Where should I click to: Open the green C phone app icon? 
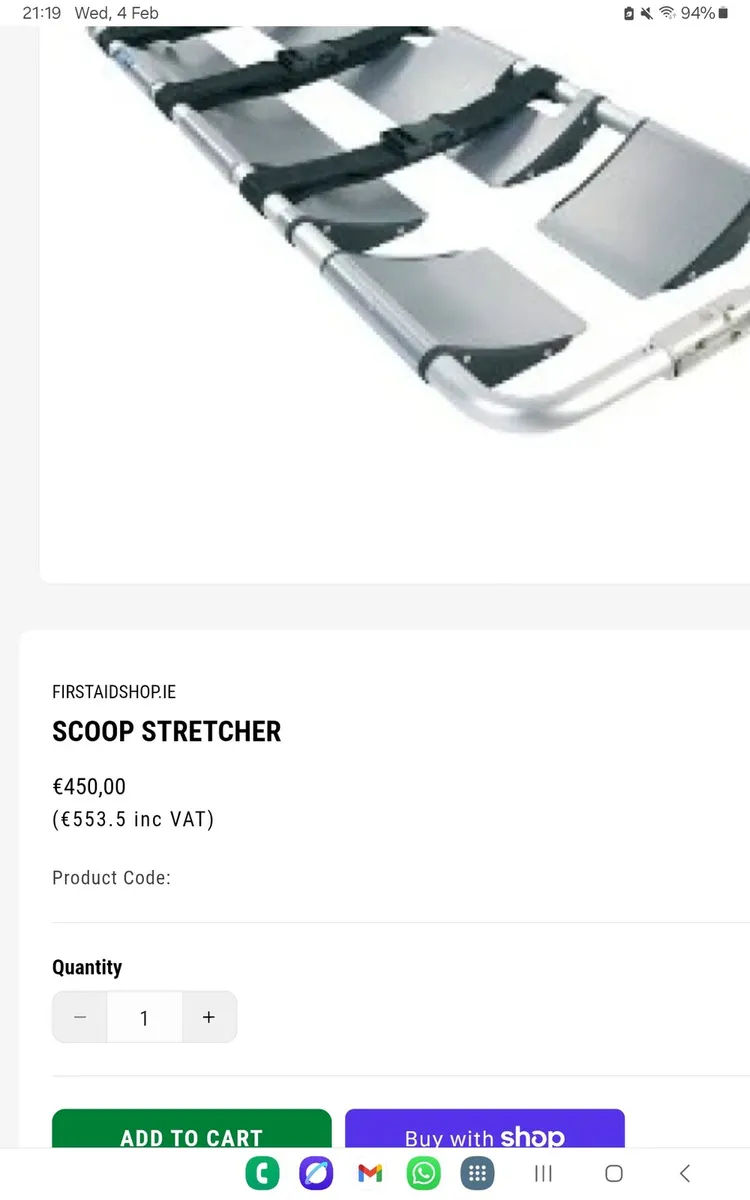(x=262, y=1173)
